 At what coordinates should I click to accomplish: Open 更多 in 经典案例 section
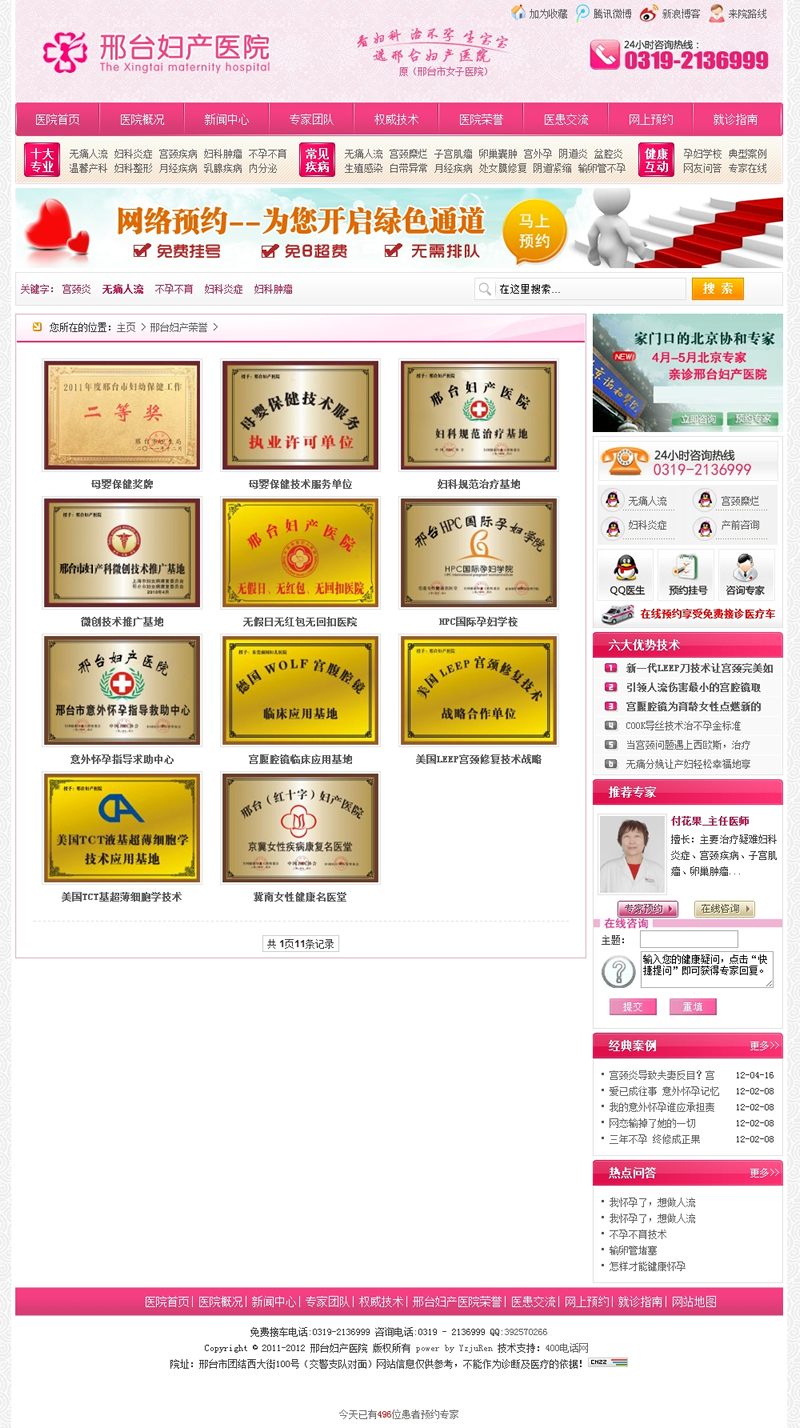point(764,1046)
